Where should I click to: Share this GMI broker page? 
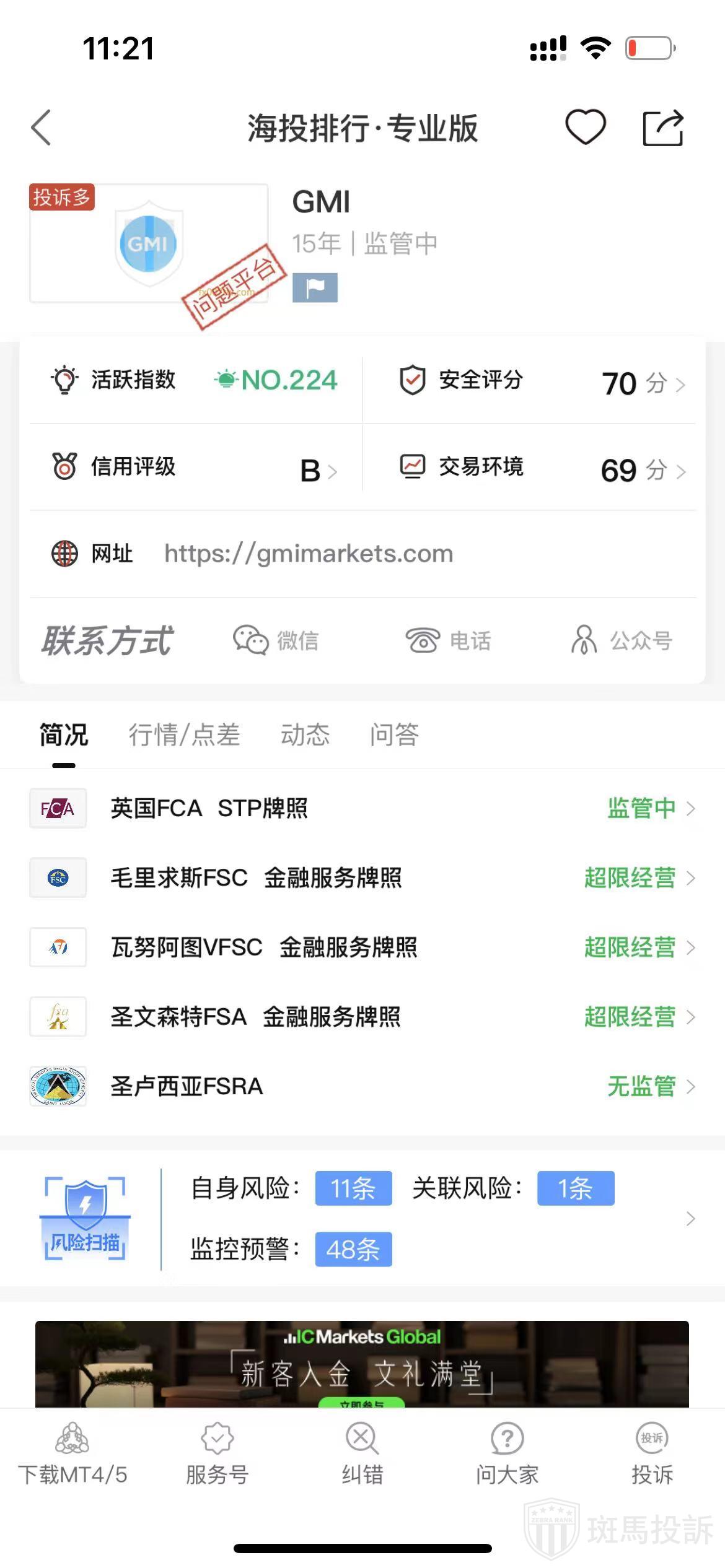coord(662,128)
